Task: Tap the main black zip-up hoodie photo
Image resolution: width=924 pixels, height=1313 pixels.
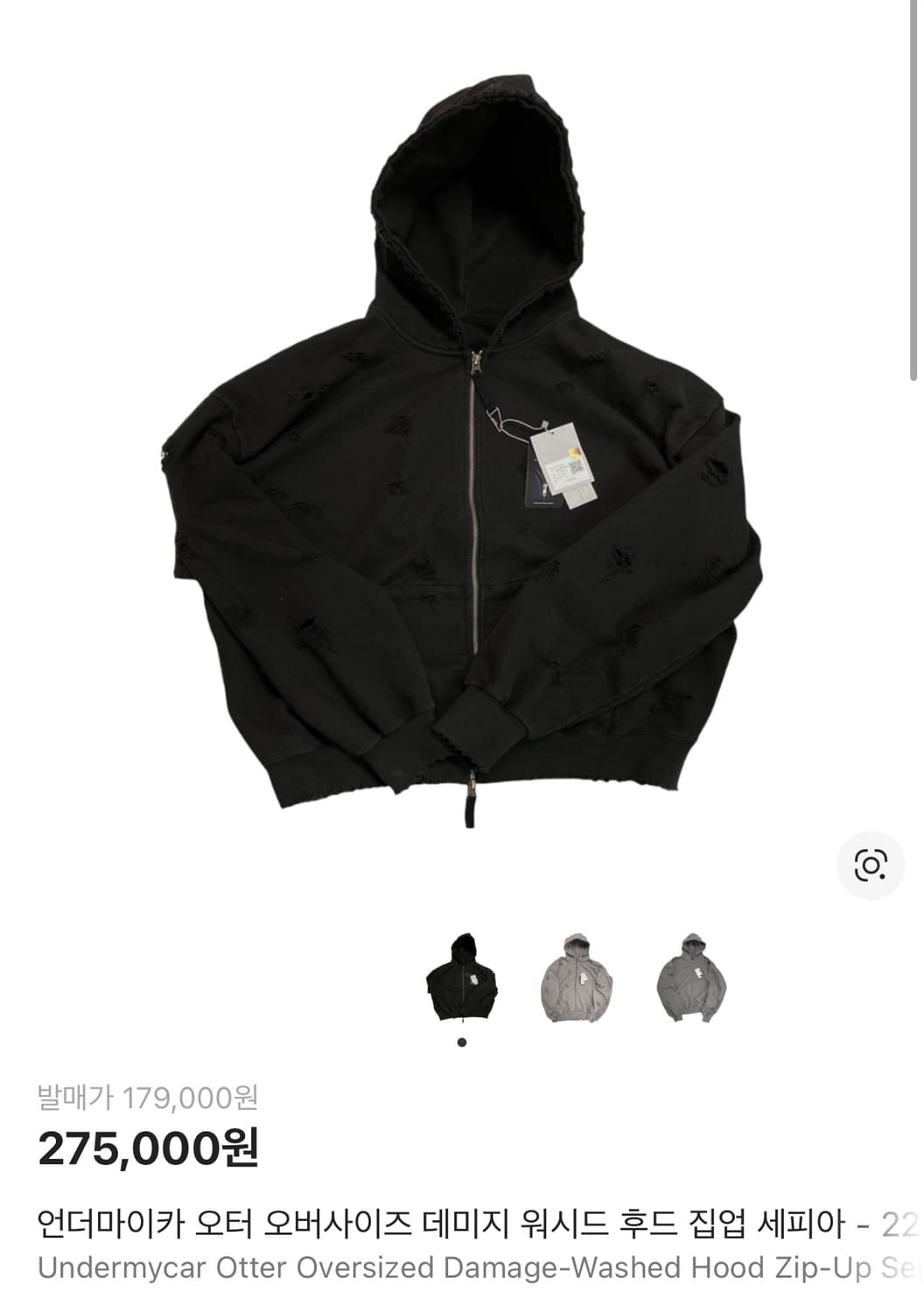Action: click(x=455, y=455)
